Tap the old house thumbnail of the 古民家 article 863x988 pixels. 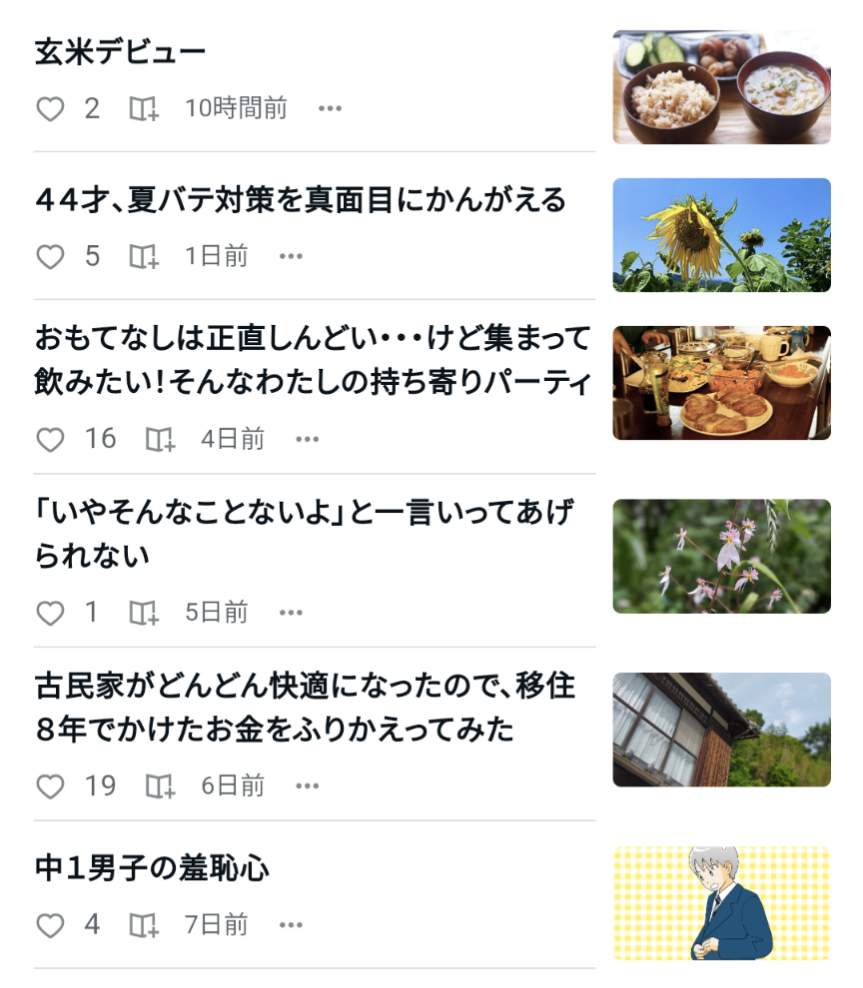tap(721, 730)
